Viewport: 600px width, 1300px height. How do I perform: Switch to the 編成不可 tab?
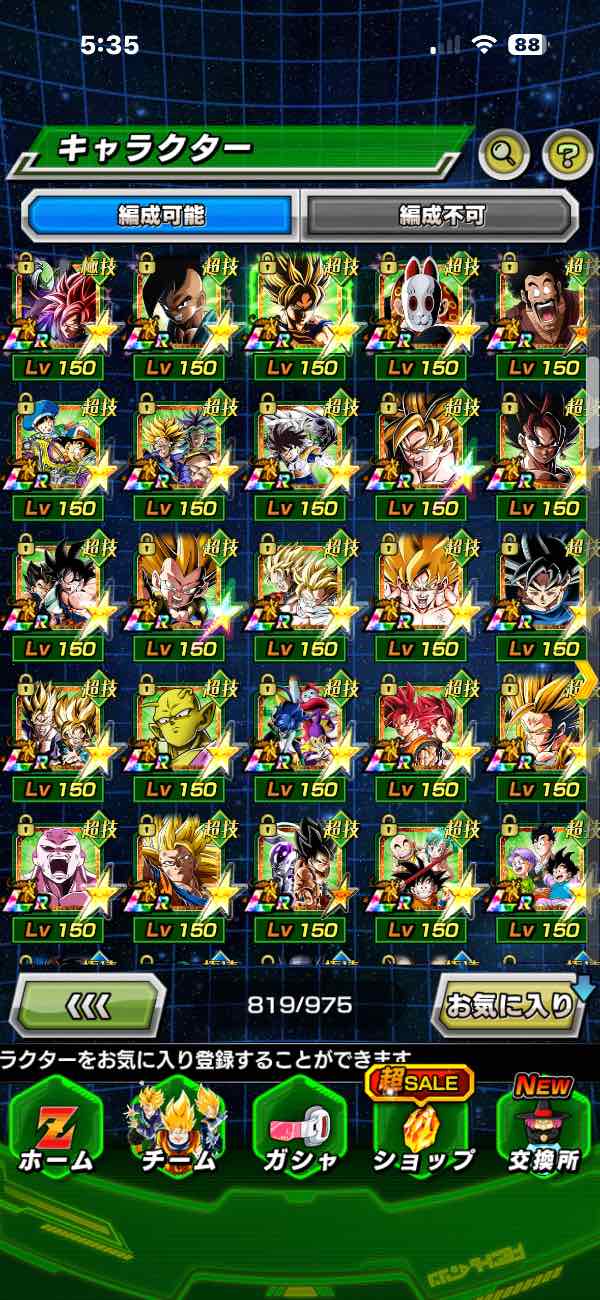(x=441, y=214)
